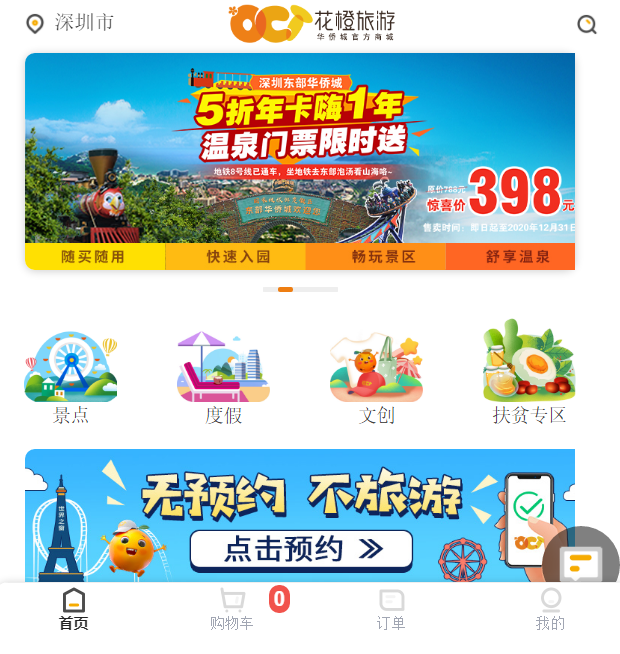Switch to the 购物车 tab

coord(232,609)
